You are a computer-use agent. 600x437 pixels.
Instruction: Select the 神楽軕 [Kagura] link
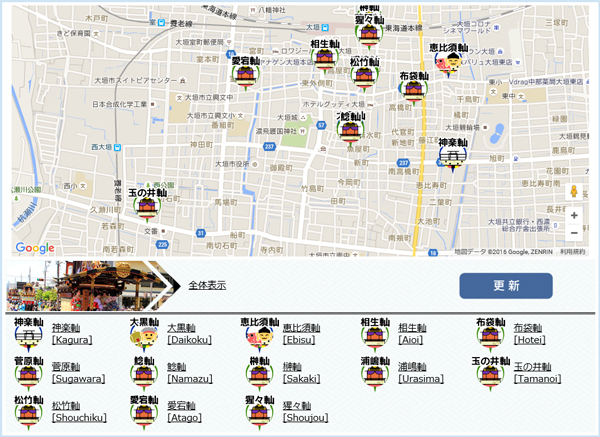pos(71,334)
